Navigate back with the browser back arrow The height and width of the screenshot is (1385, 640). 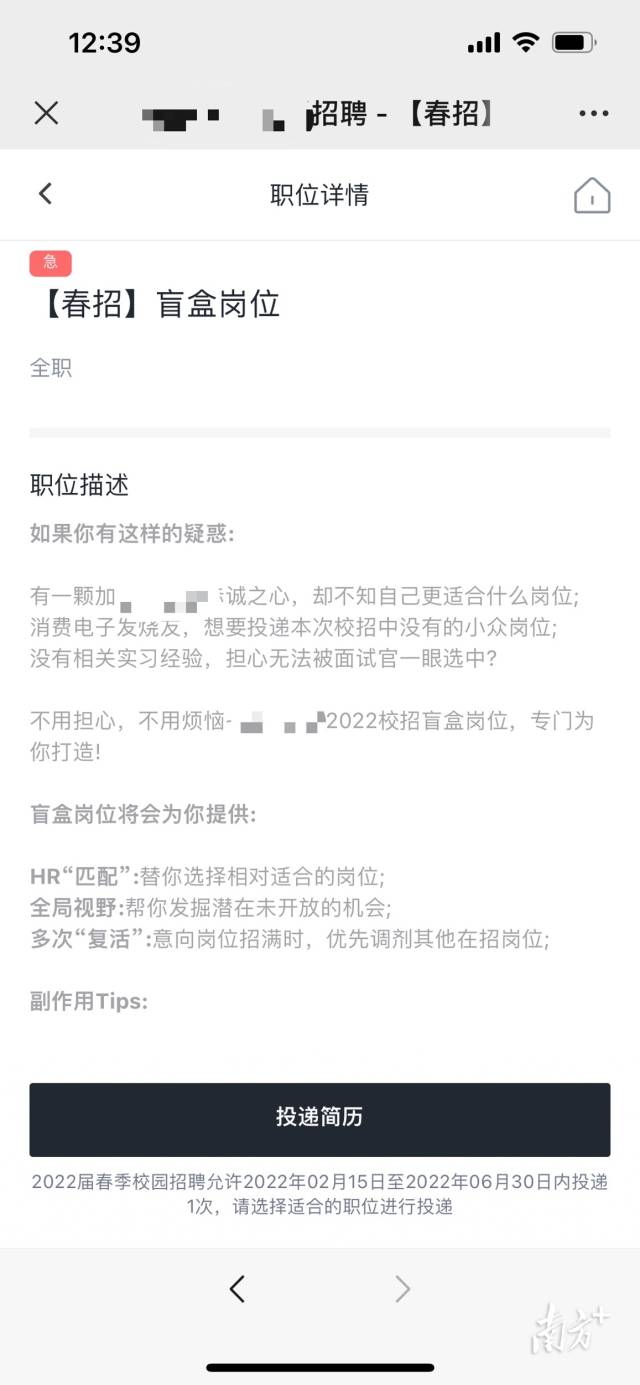pyautogui.click(x=237, y=1289)
